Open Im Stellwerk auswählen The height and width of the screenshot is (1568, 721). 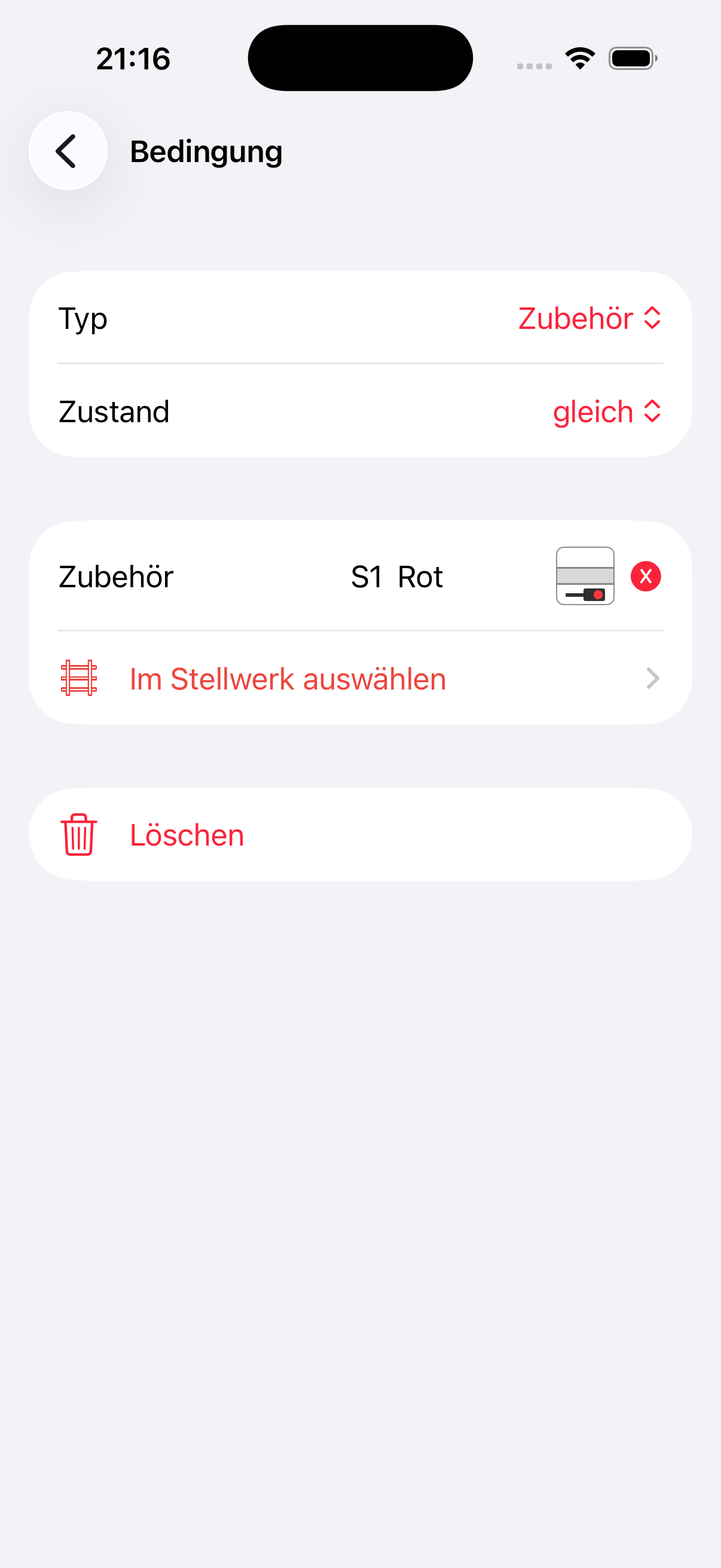click(x=360, y=678)
